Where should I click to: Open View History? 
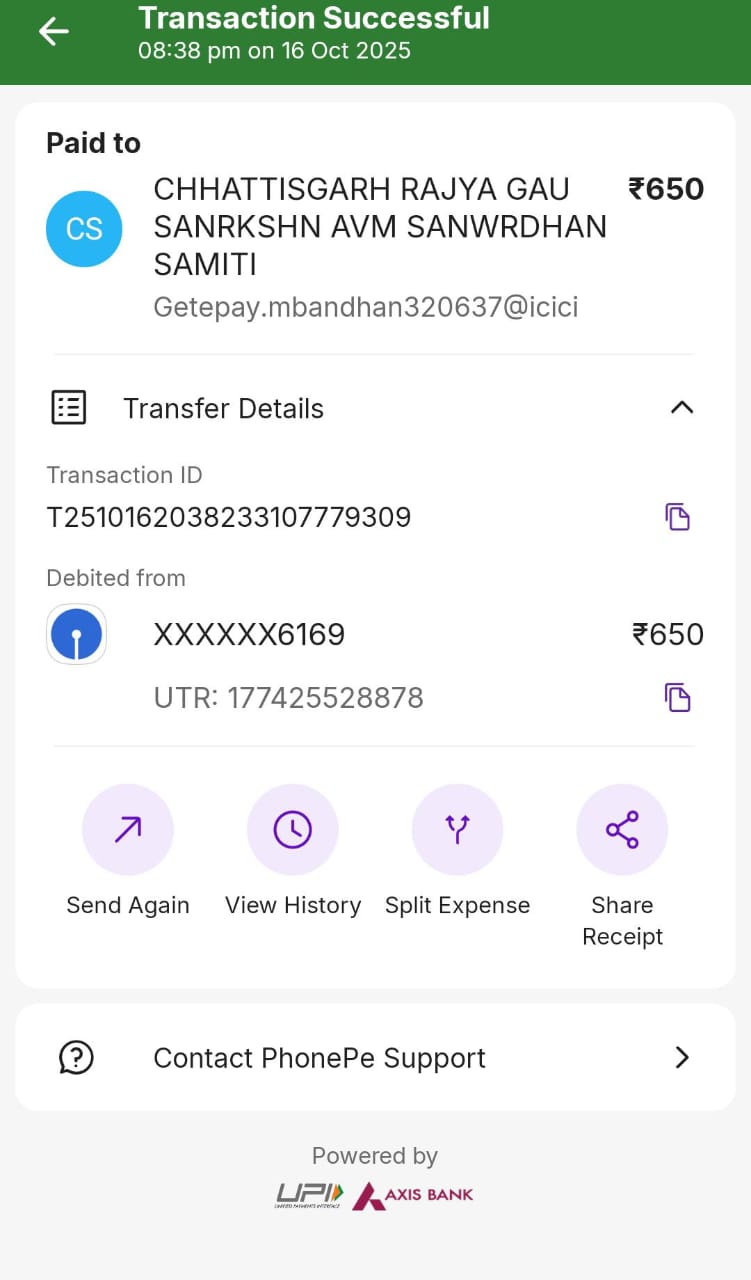[293, 830]
